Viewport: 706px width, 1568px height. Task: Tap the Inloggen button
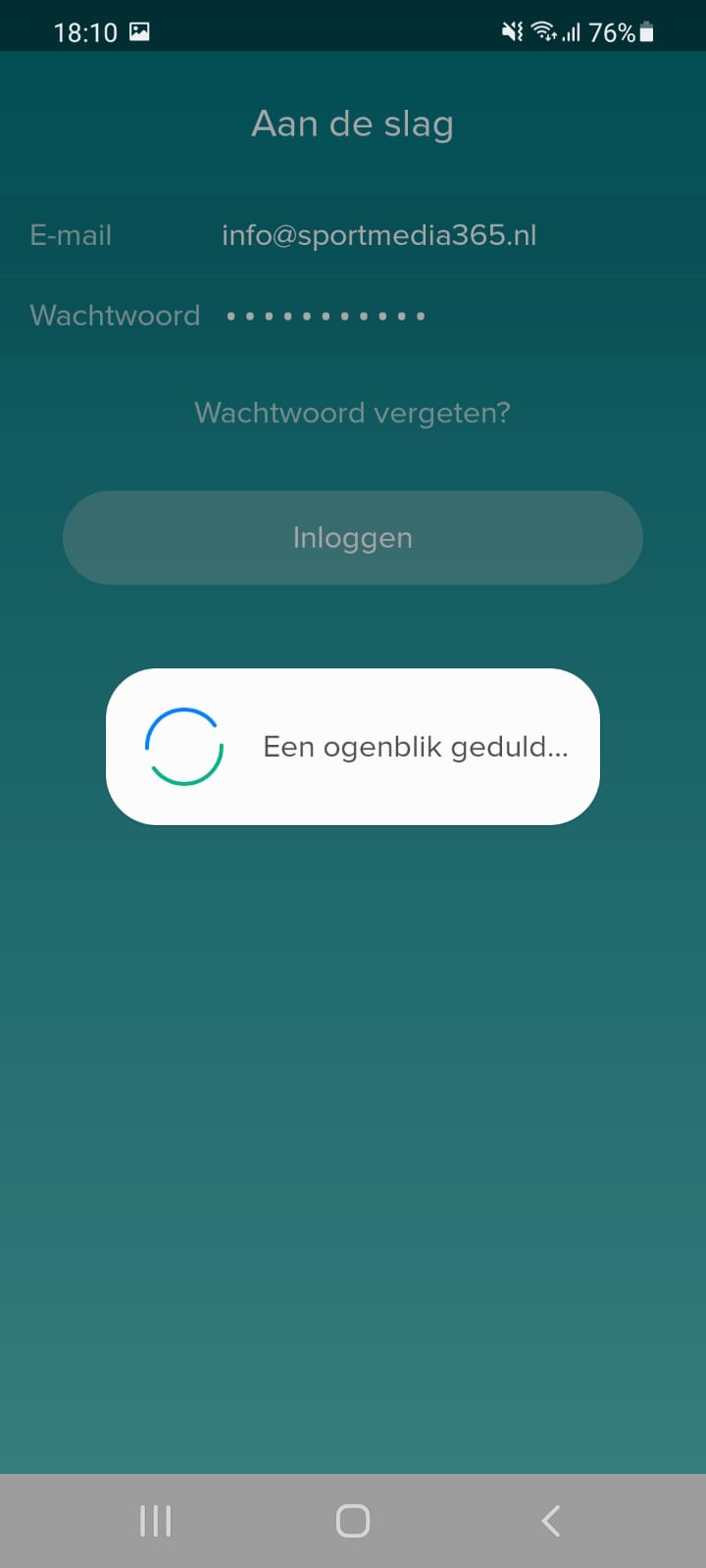352,538
